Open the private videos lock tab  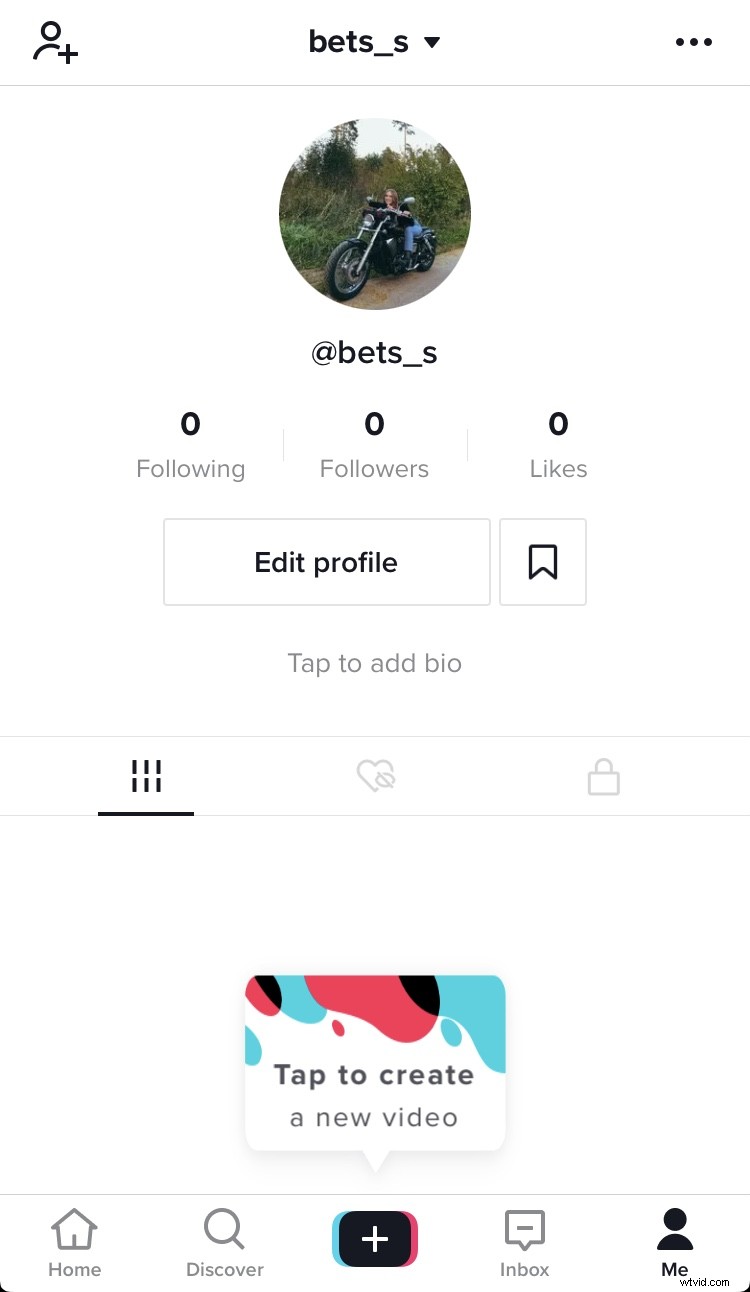(604, 775)
